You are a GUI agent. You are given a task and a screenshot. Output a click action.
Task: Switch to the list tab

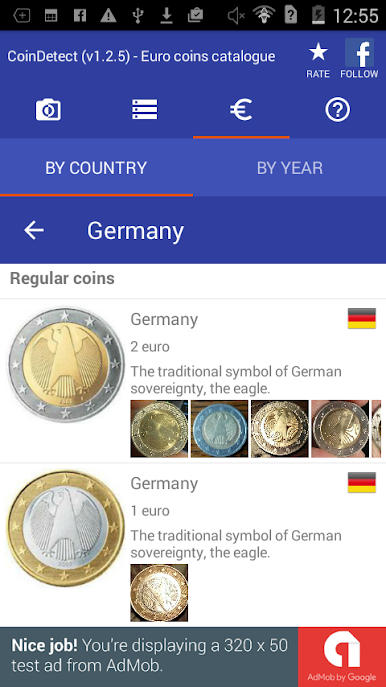coord(145,110)
